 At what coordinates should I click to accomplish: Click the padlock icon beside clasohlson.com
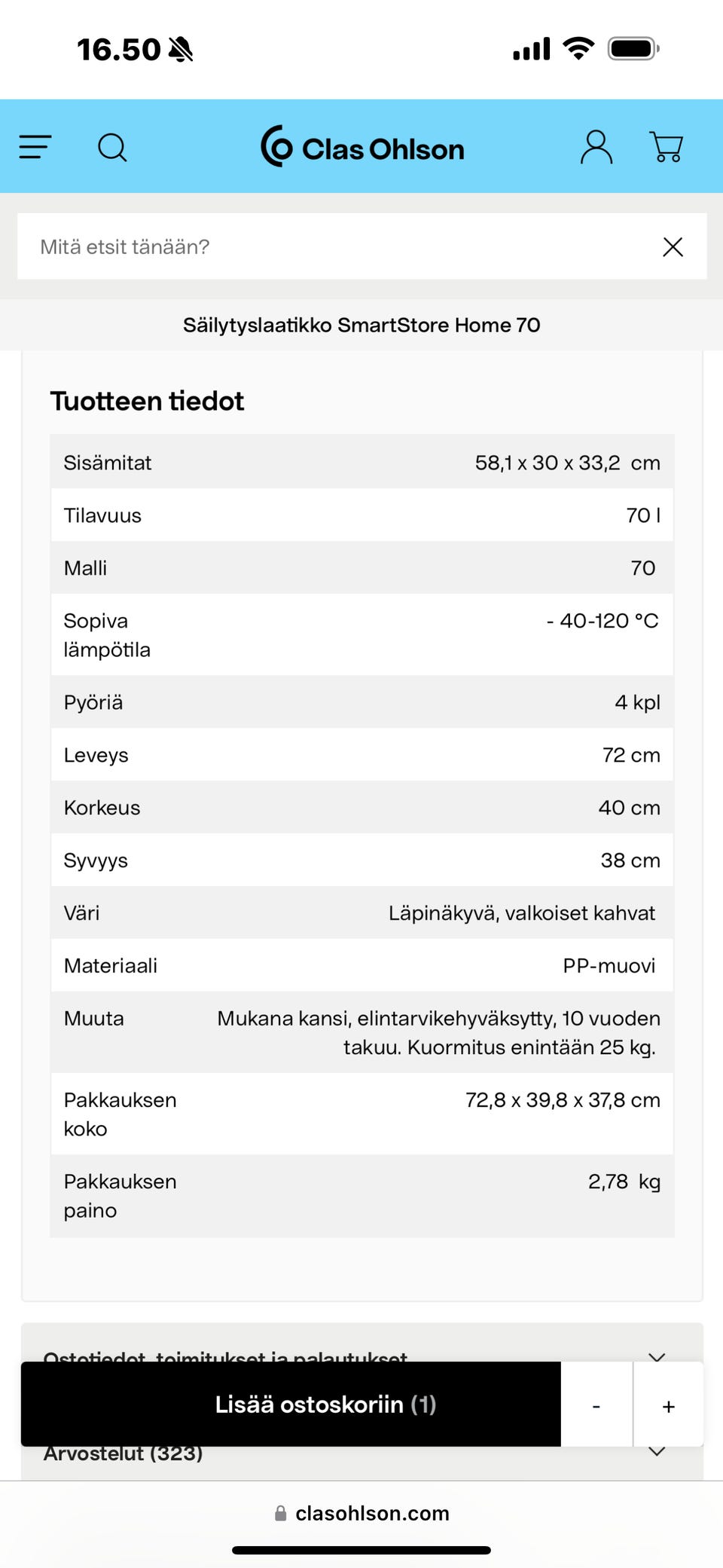coord(281,1514)
